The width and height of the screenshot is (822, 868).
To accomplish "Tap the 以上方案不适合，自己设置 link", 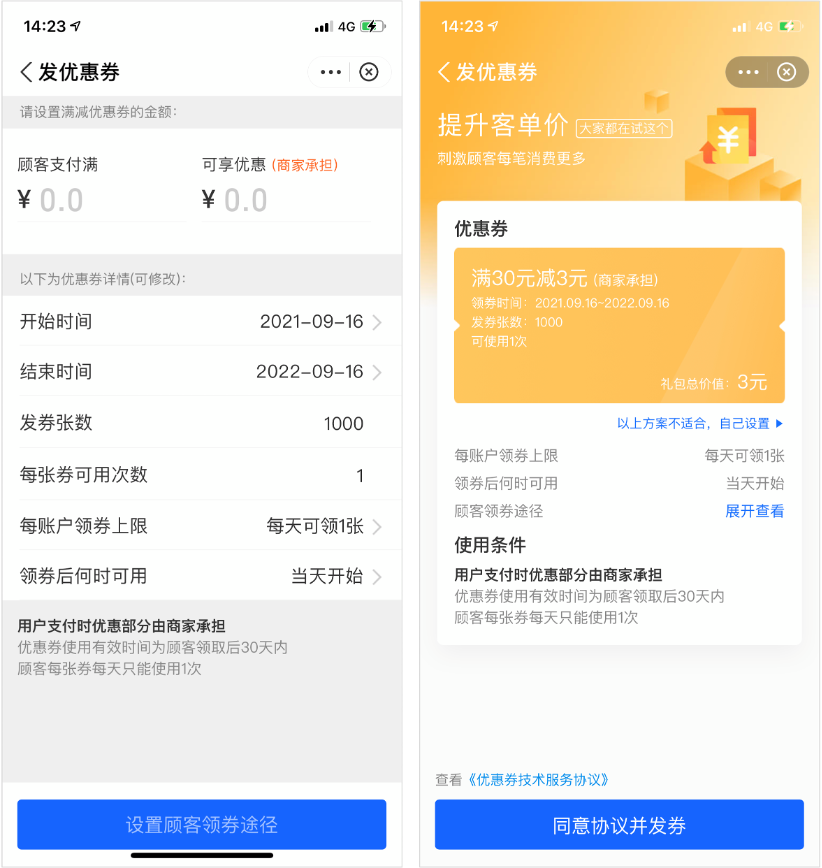I will pos(700,424).
